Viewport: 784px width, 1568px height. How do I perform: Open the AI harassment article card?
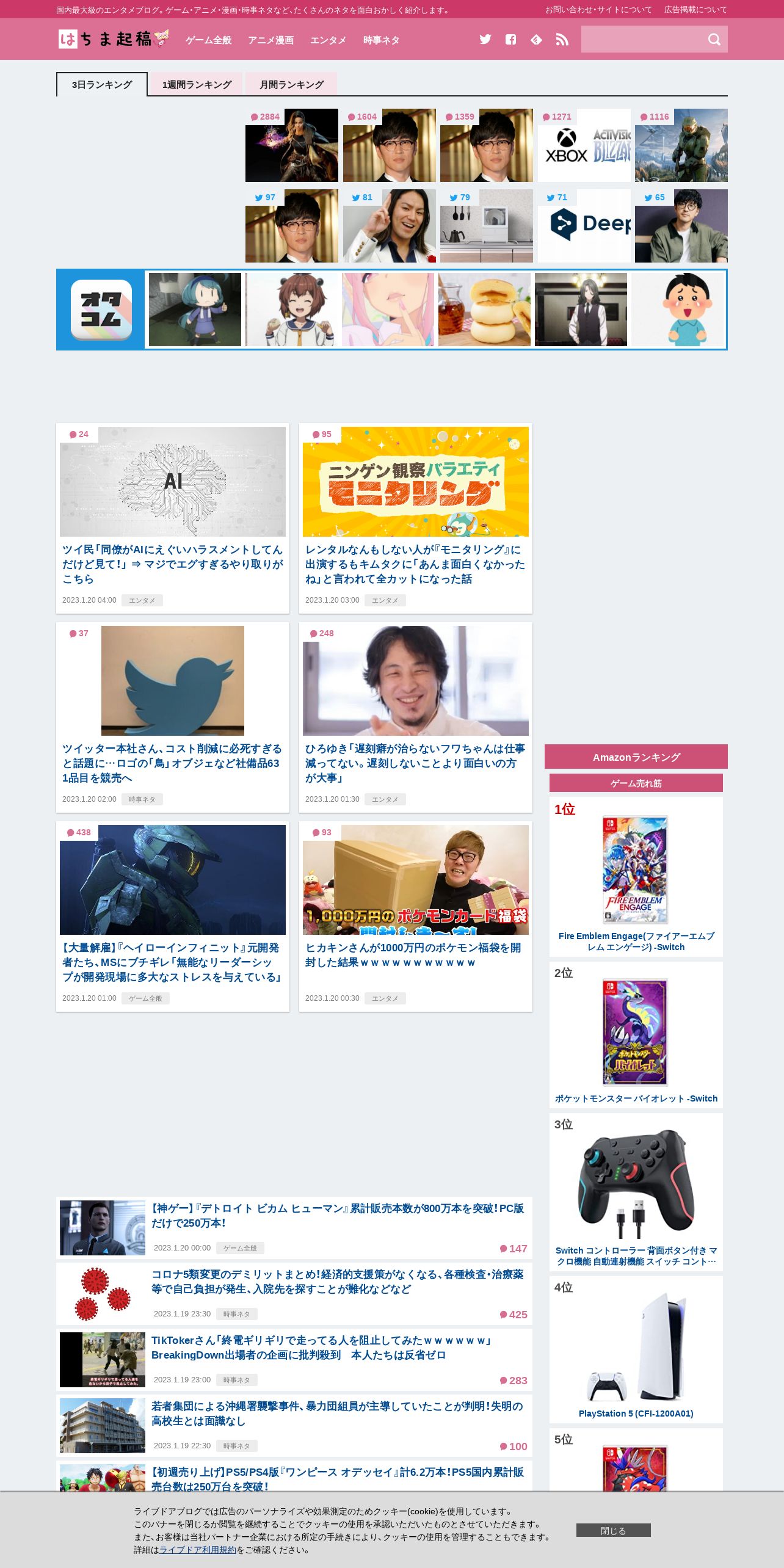tap(173, 518)
